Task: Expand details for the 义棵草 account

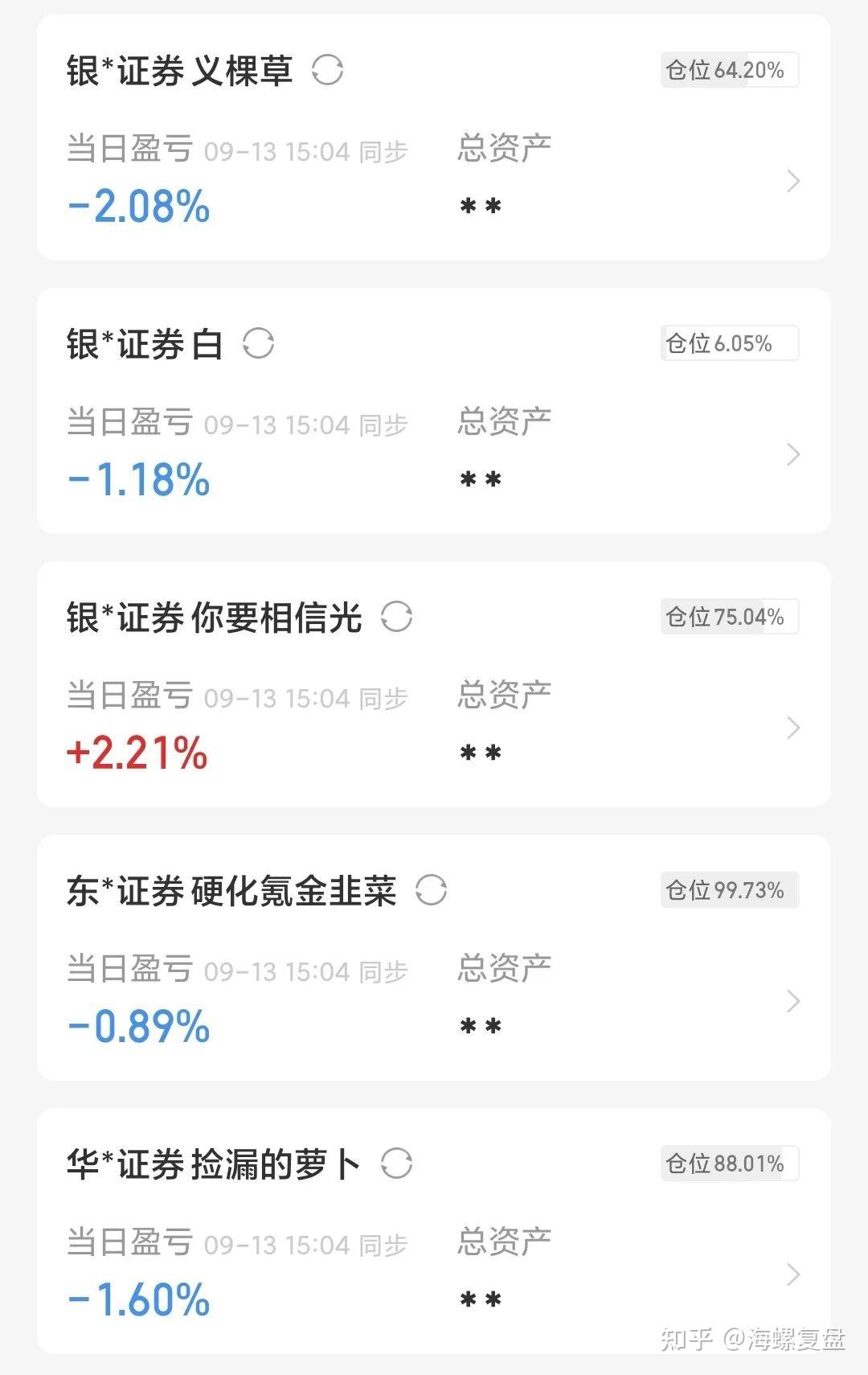Action: (x=794, y=182)
